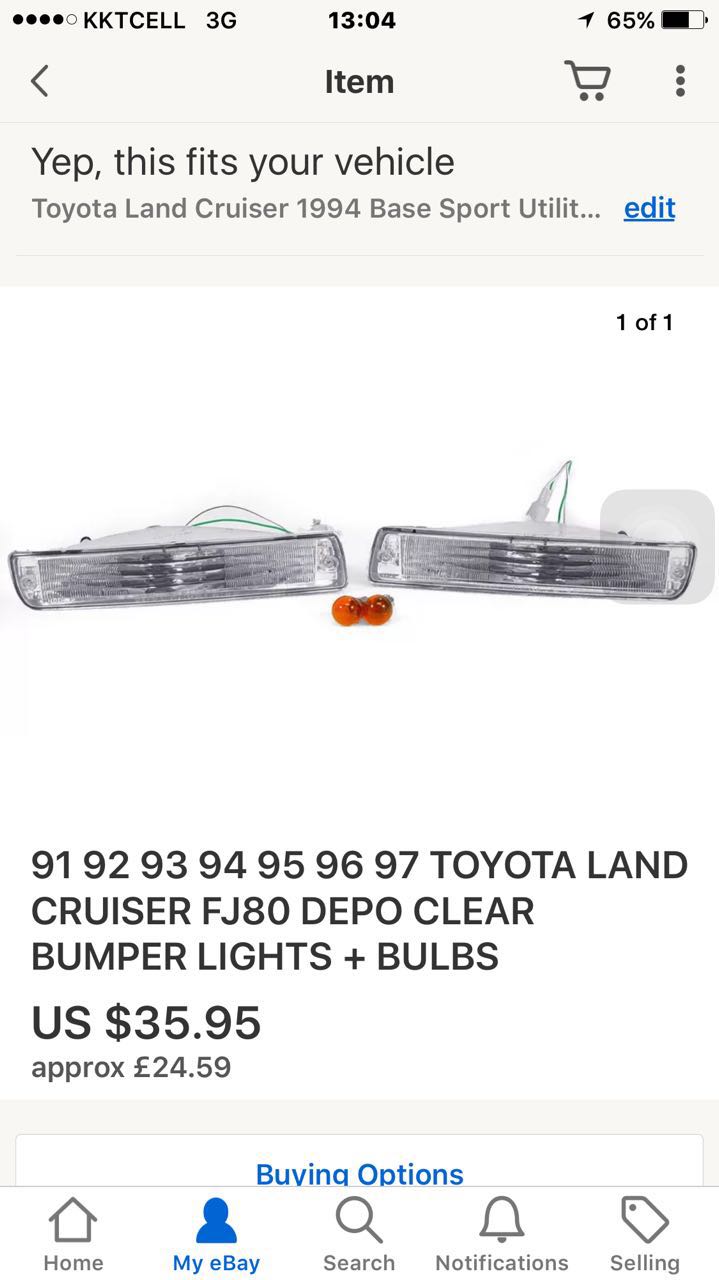This screenshot has width=719, height=1280.
Task: Switch to the My eBay tab
Action: (216, 1236)
